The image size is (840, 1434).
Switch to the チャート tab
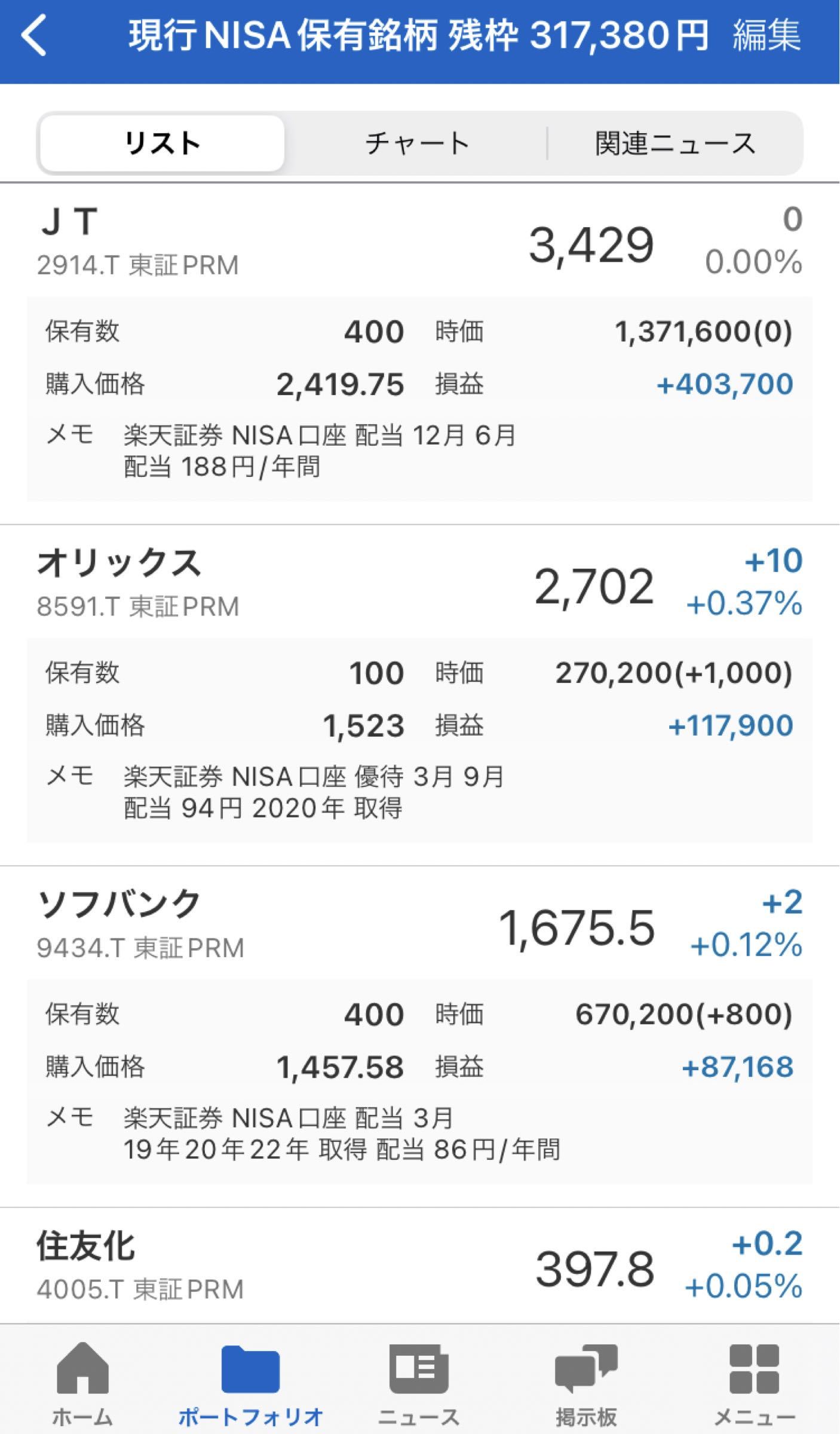[x=418, y=142]
